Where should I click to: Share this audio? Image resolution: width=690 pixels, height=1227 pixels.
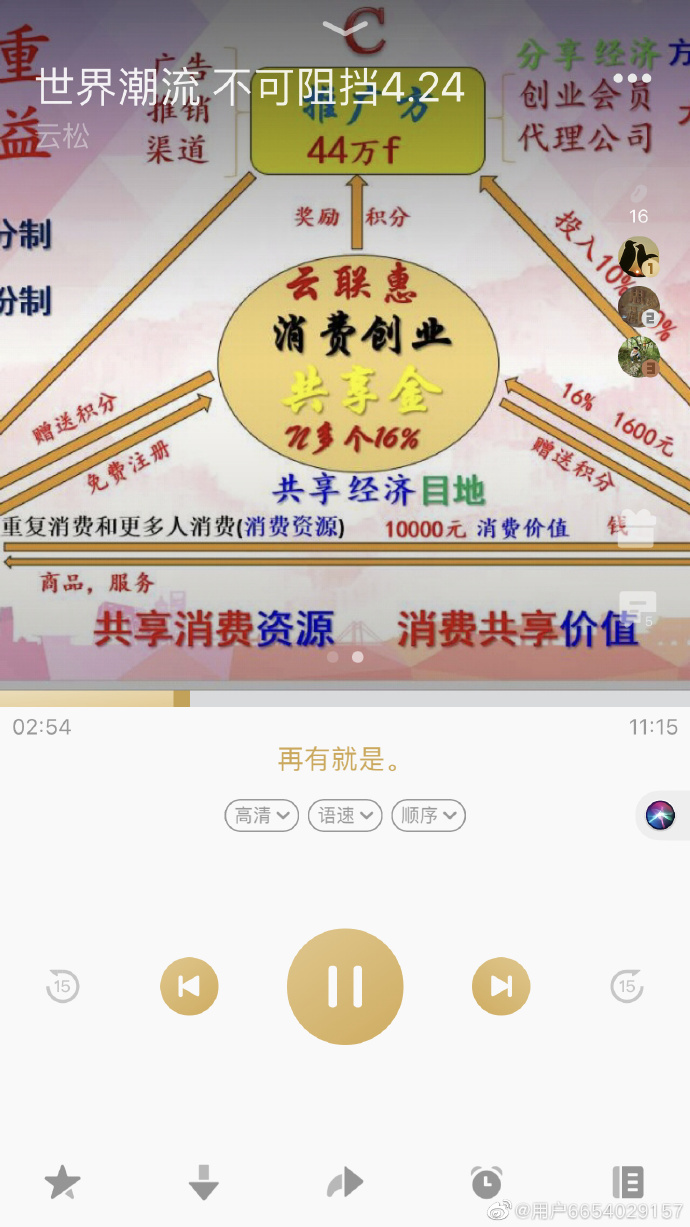[x=345, y=1183]
